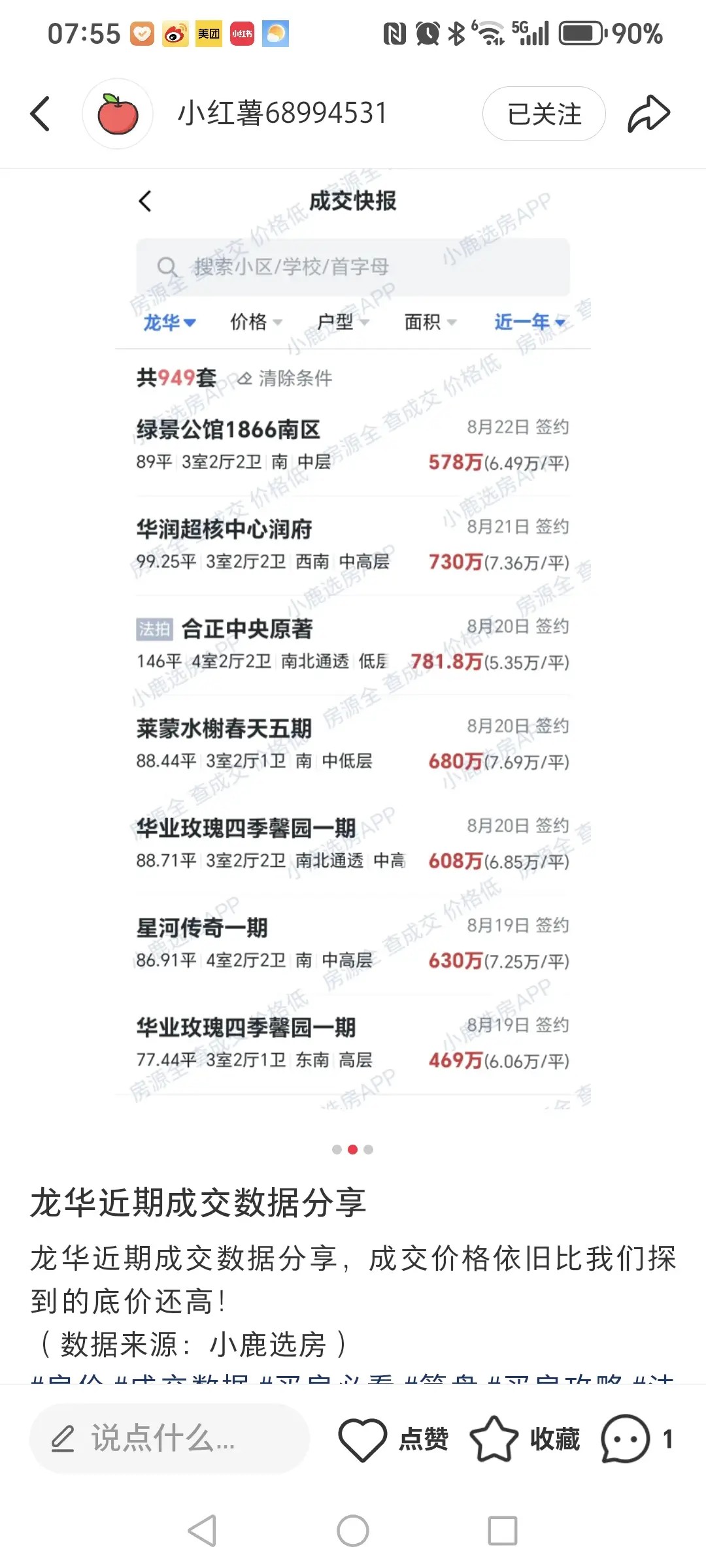The image size is (706, 1568).
Task: Like this post with 点赞
Action: pos(394,1439)
